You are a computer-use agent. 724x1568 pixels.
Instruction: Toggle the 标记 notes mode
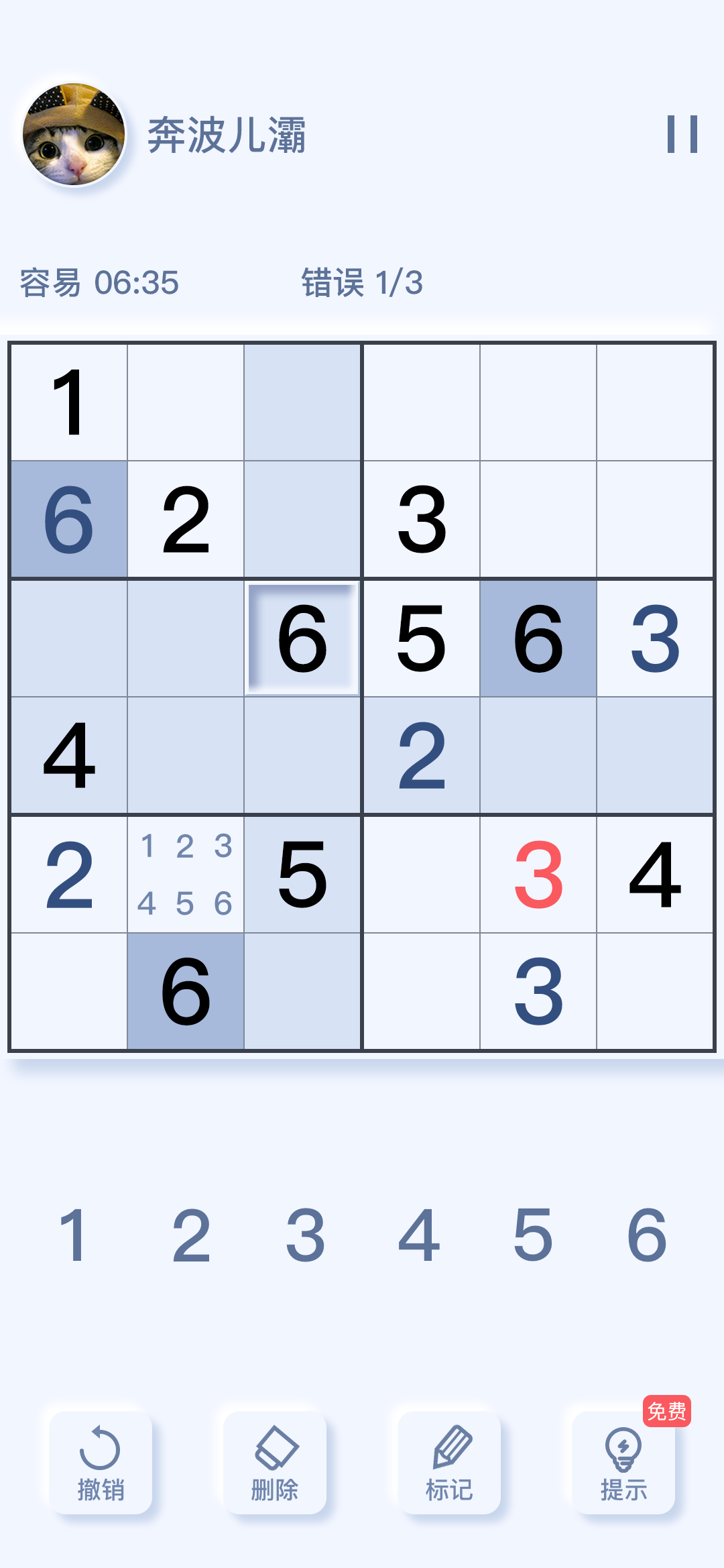point(449,1462)
